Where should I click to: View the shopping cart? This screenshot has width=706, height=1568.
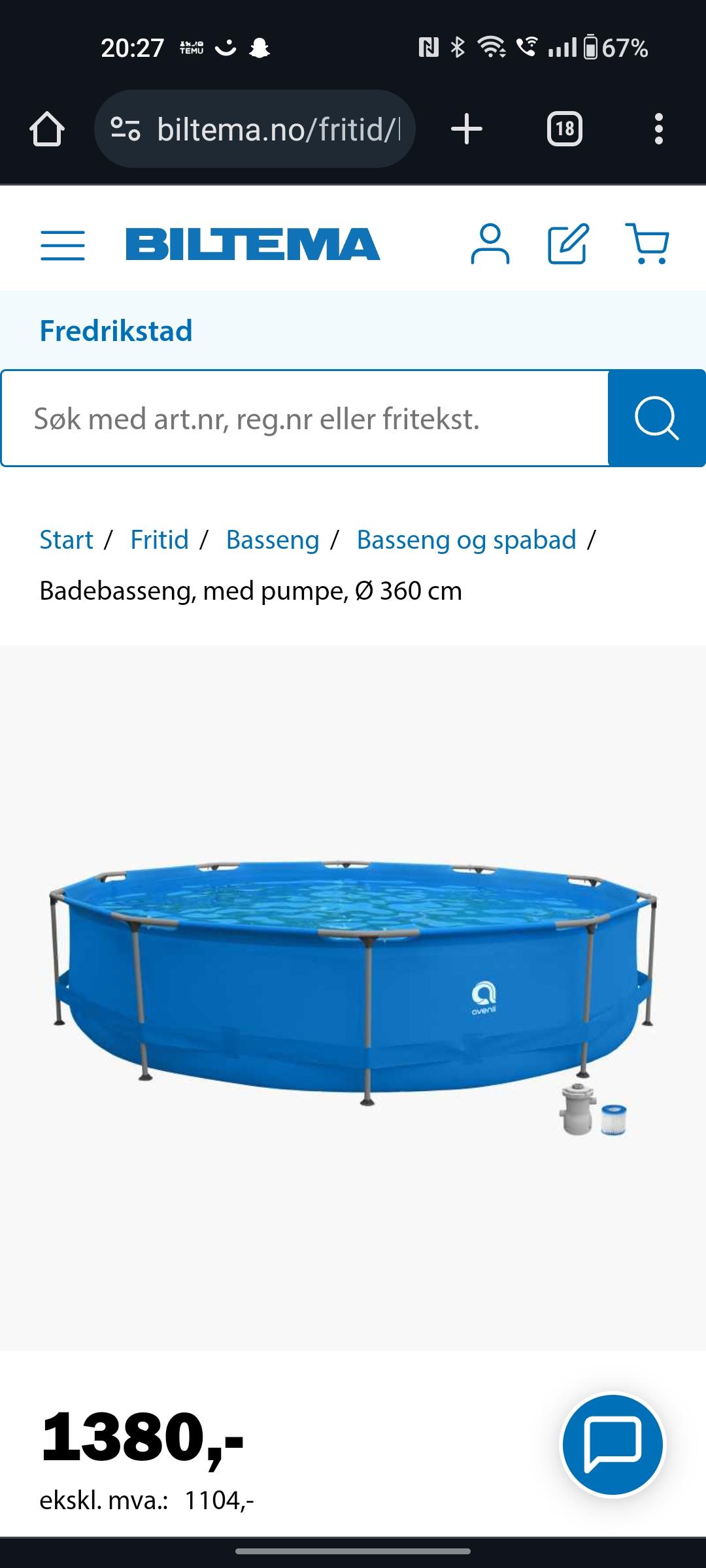647,244
